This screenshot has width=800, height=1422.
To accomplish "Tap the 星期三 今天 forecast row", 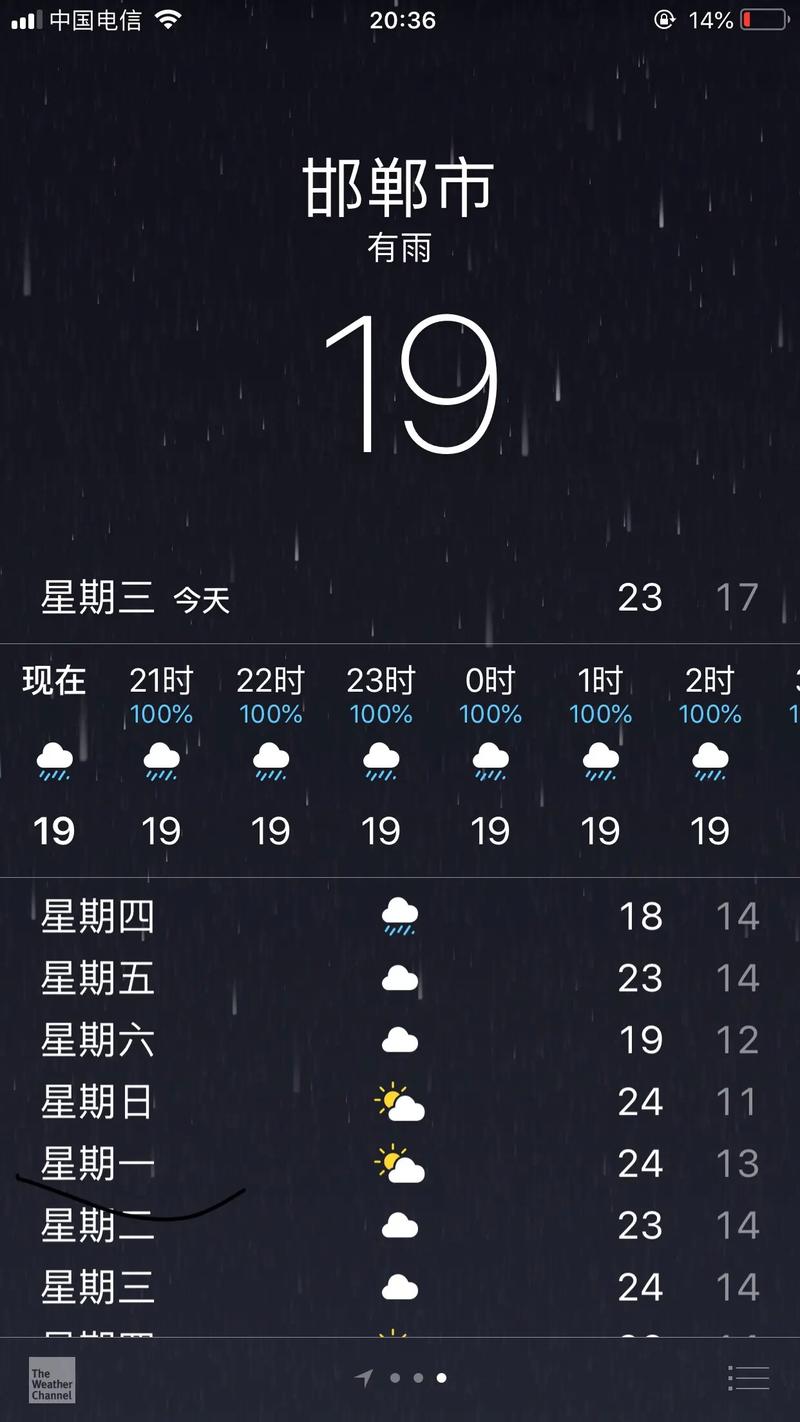I will 400,597.
